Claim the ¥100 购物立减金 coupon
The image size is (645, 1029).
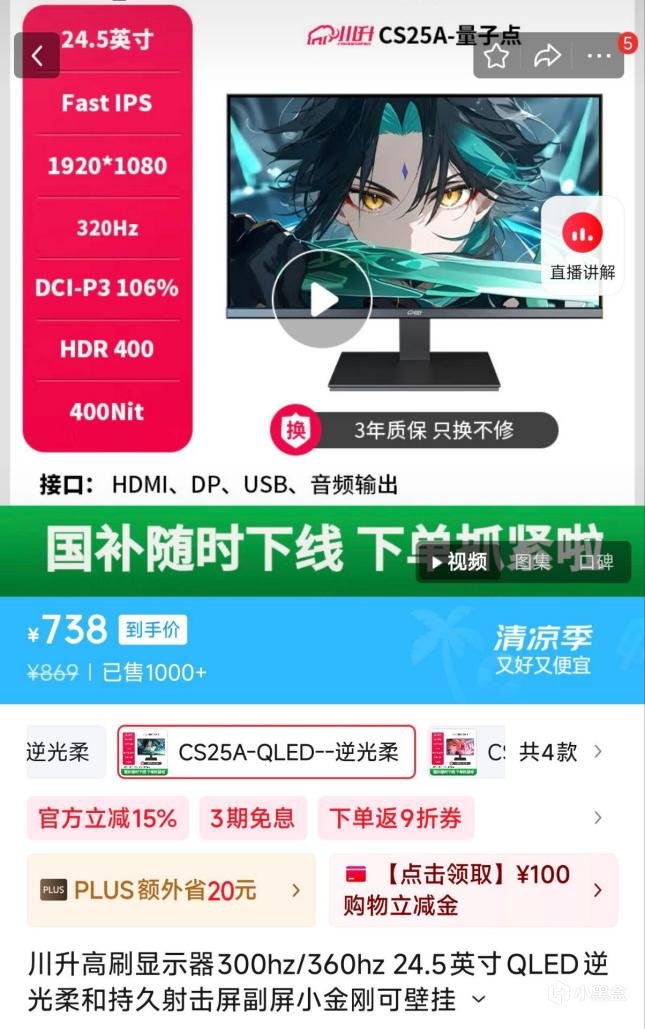[473, 890]
